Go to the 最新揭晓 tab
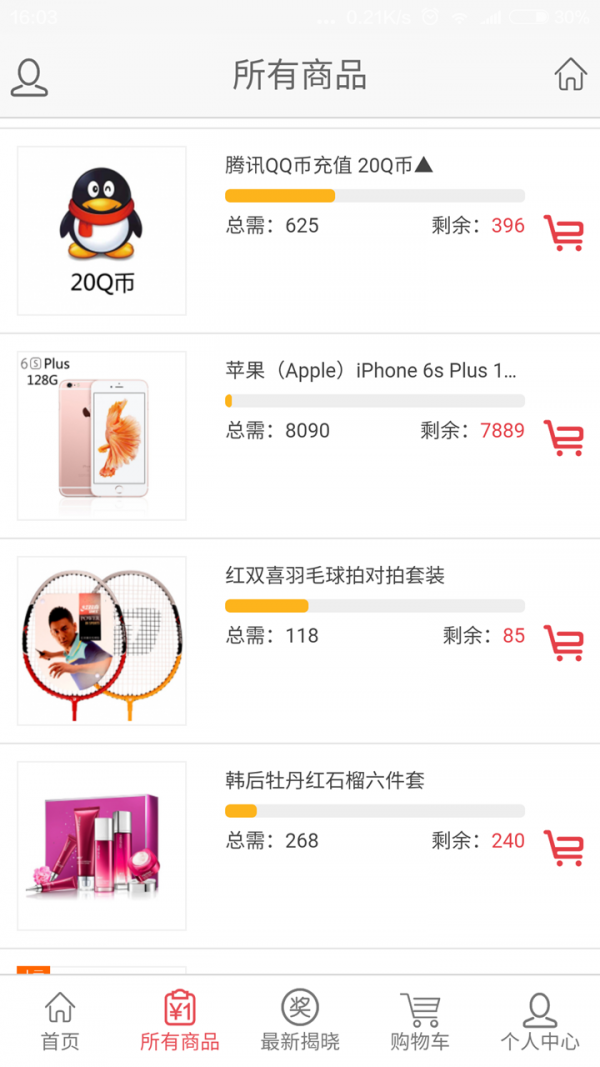Image resolution: width=600 pixels, height=1067 pixels. point(300,1021)
